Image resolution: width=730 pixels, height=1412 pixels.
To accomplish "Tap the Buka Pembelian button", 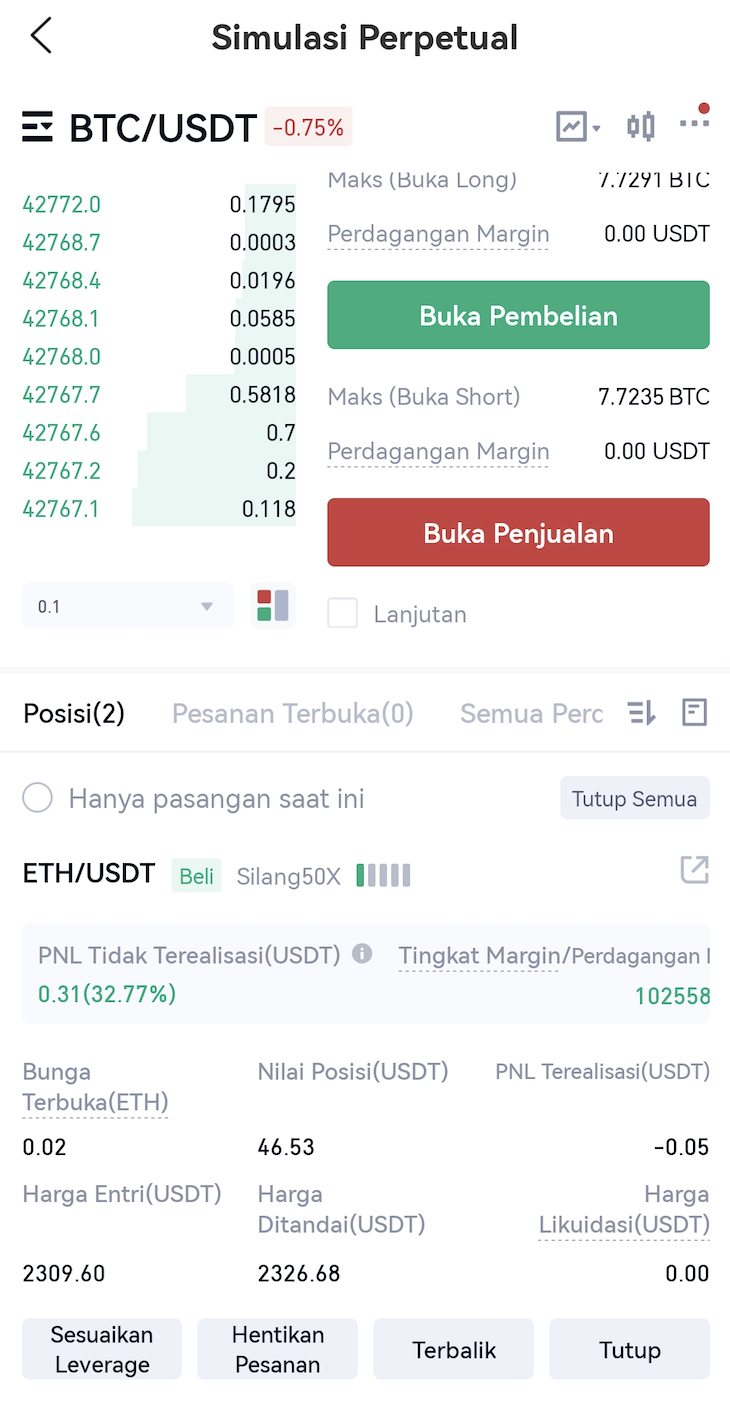I will (x=518, y=316).
